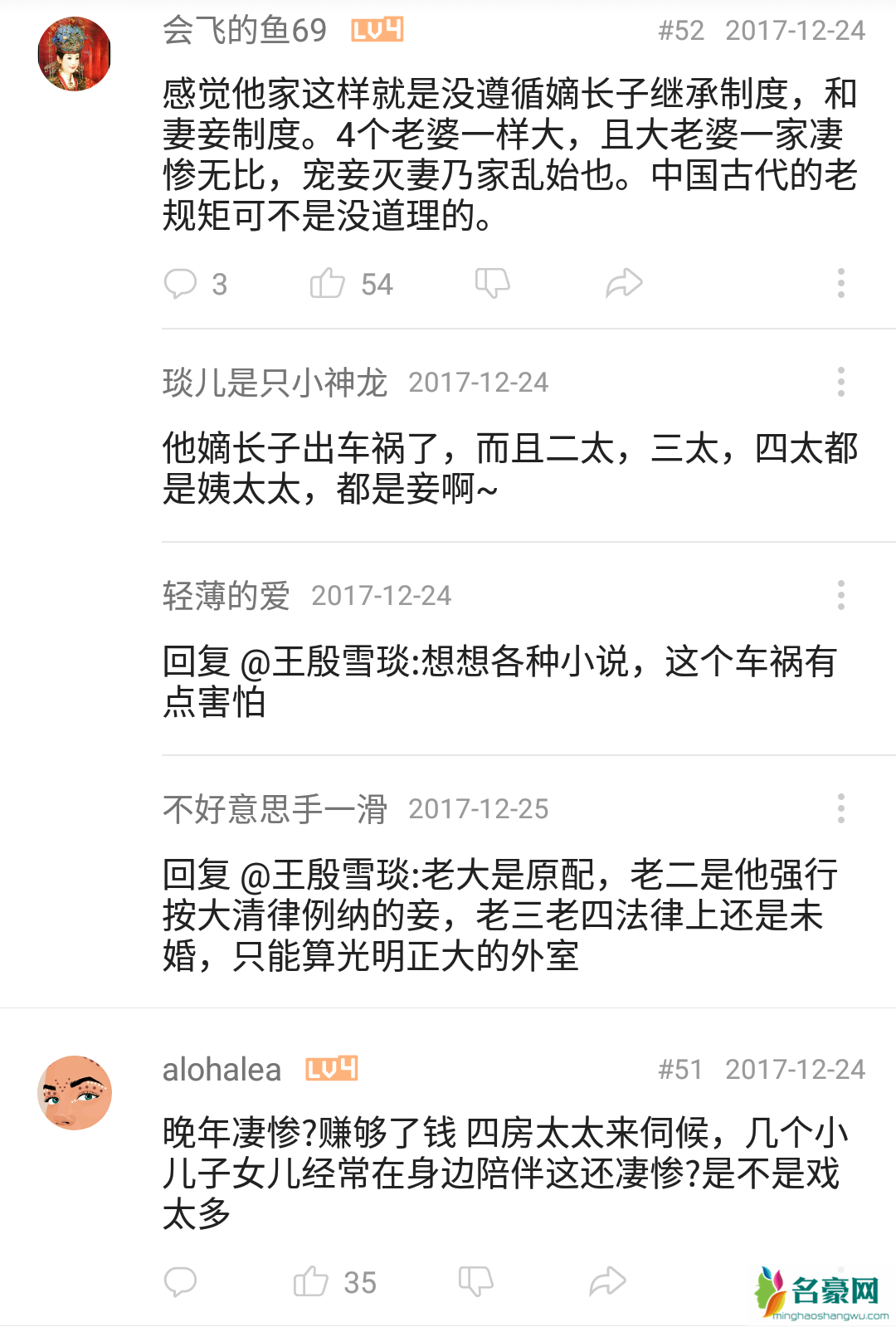This screenshot has width=896, height=1327.
Task: Share the comment by 会飞的鱼69
Action: pyautogui.click(x=624, y=284)
